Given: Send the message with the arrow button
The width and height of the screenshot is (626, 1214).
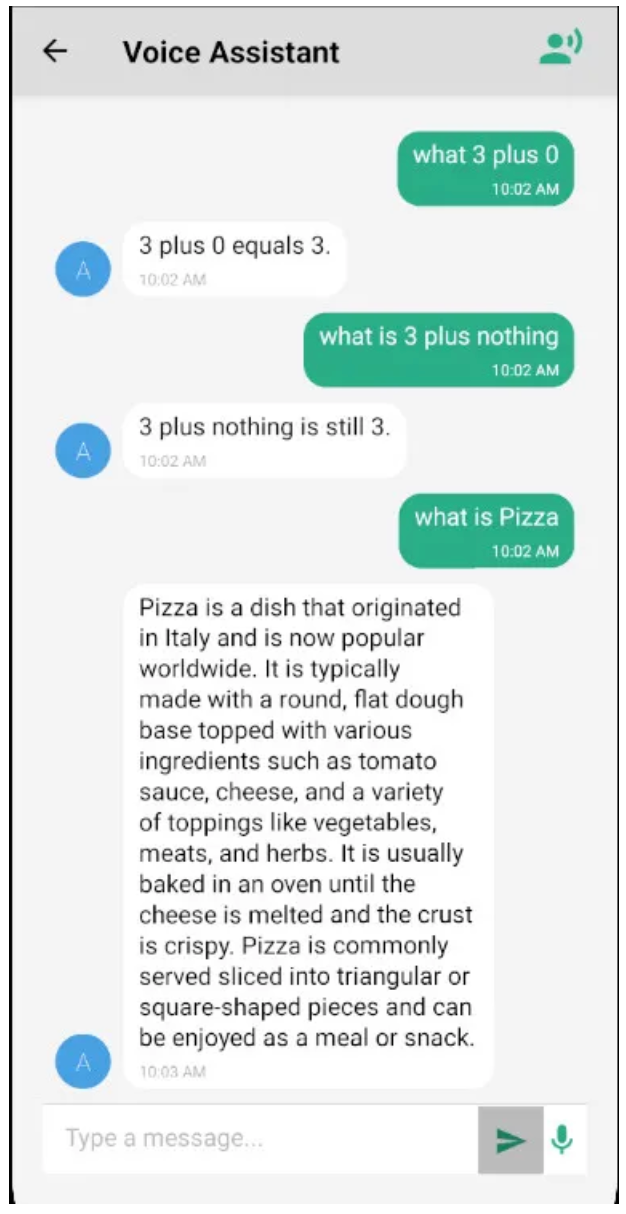Looking at the screenshot, I should click(511, 1139).
